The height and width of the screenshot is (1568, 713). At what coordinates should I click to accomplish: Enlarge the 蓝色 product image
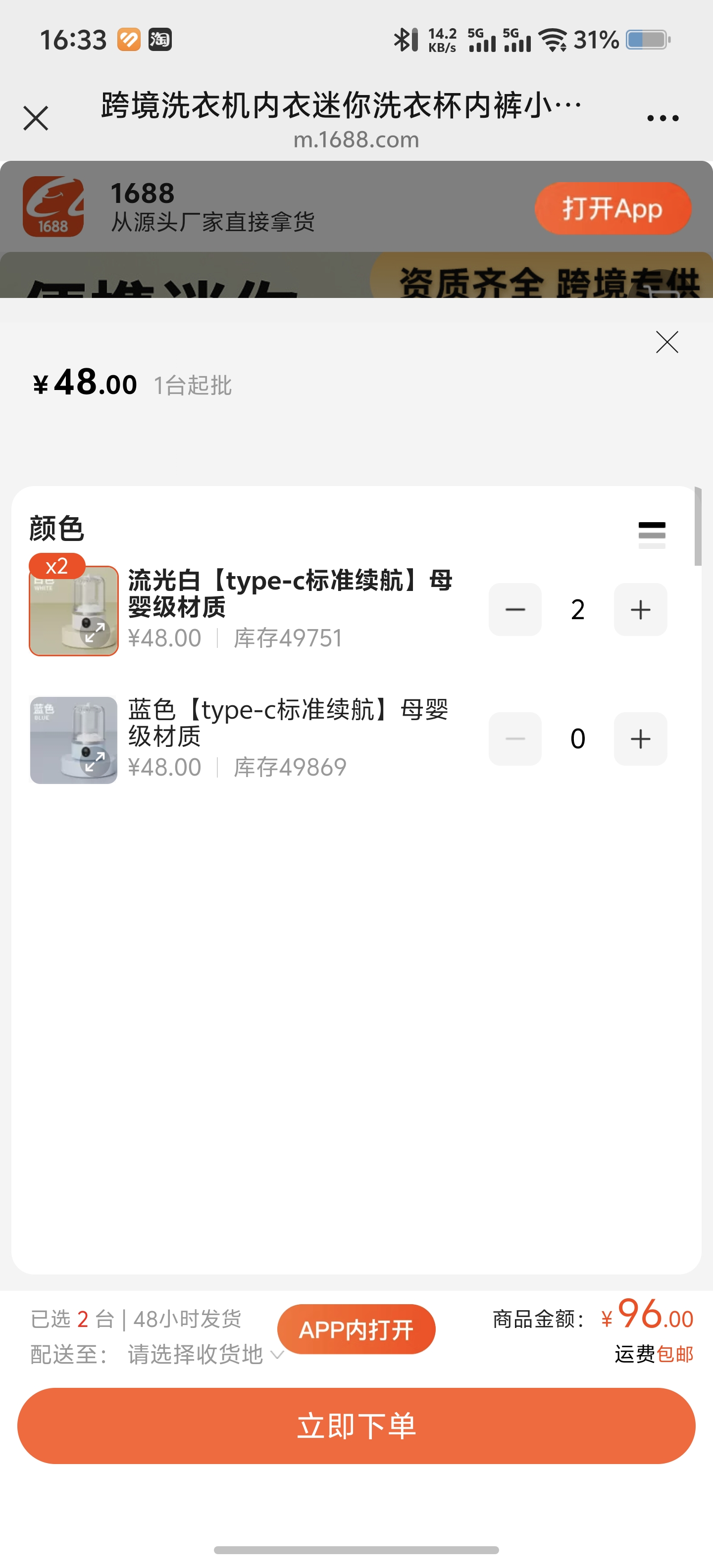pyautogui.click(x=95, y=762)
